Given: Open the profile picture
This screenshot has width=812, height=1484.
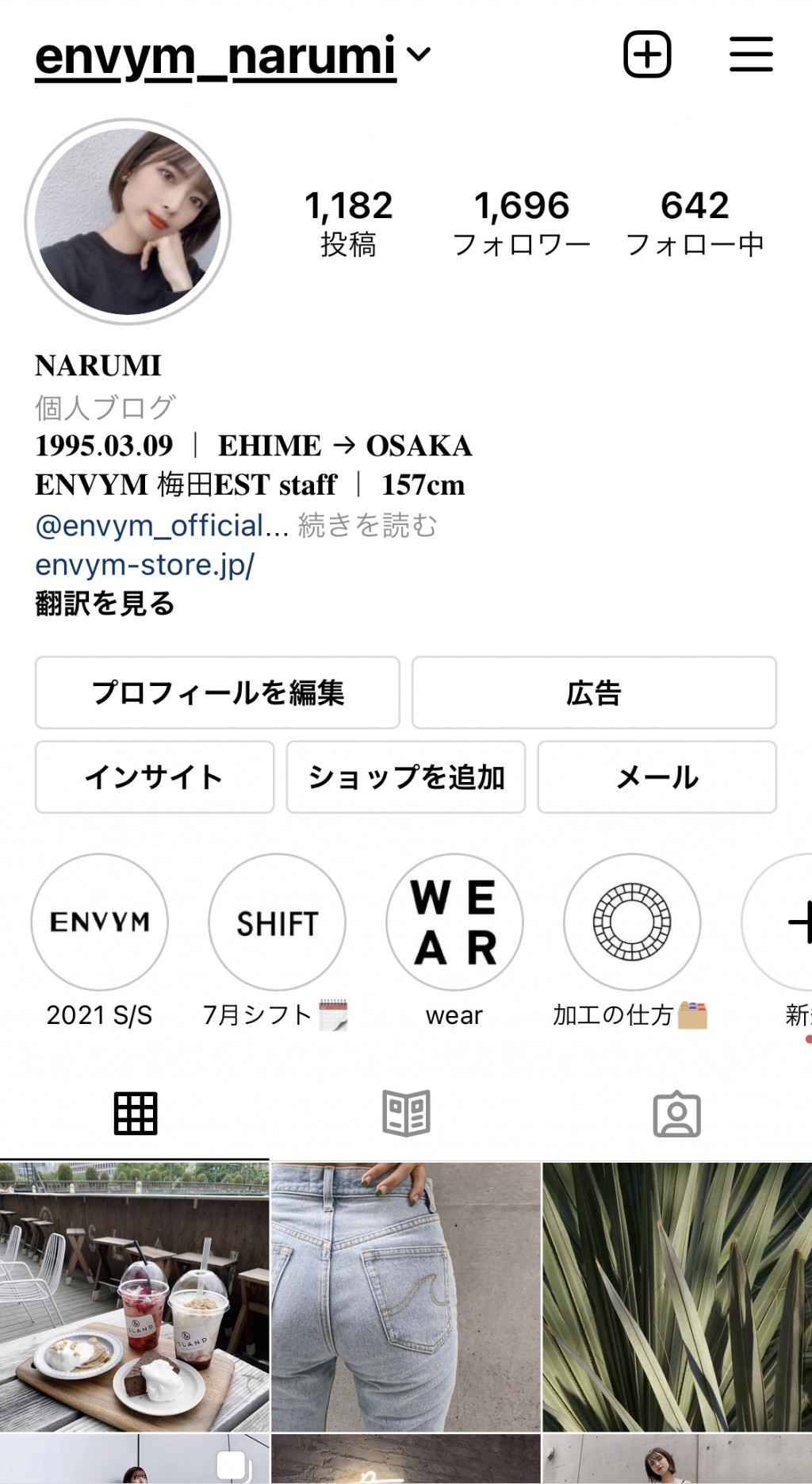Looking at the screenshot, I should coord(128,222).
